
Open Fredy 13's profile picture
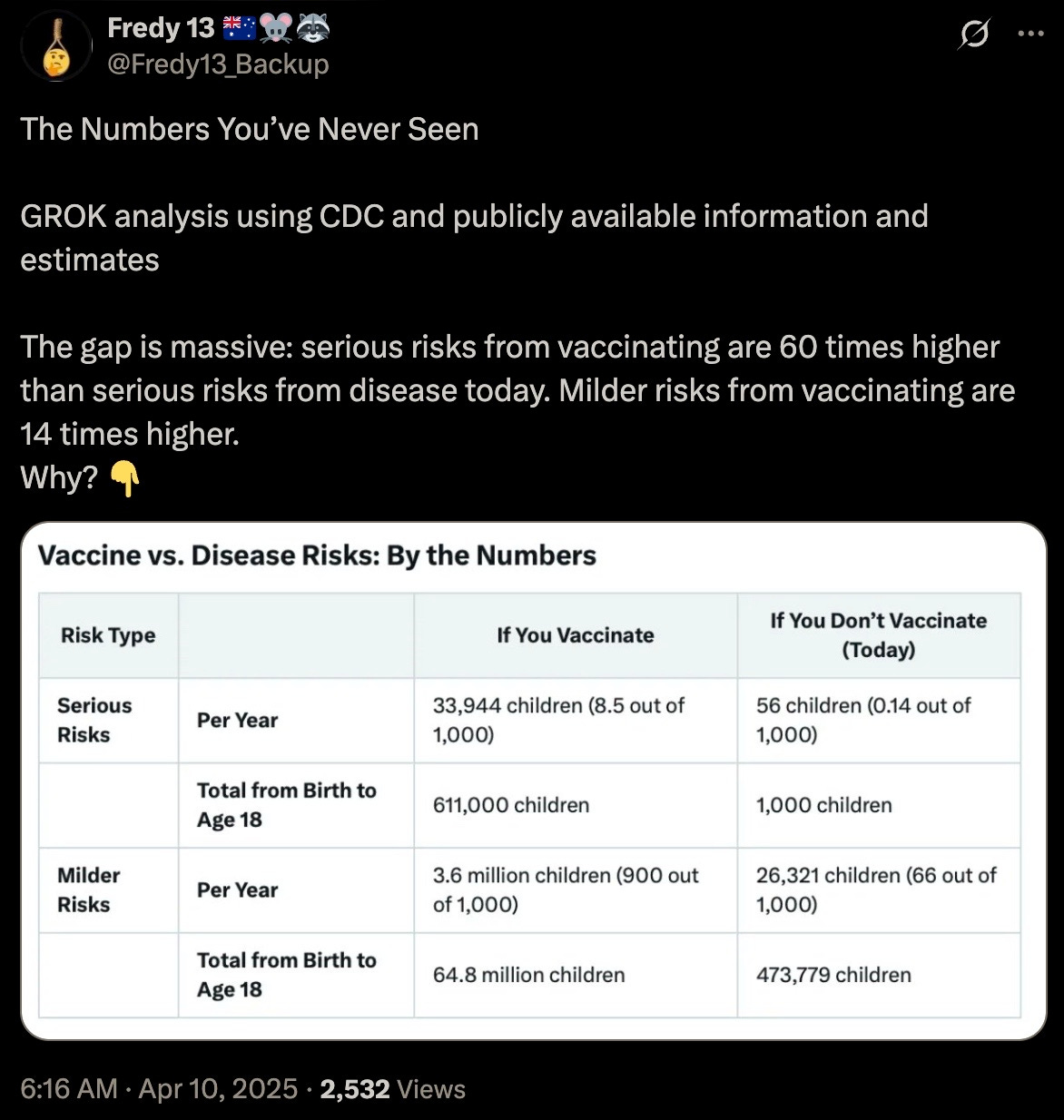pyautogui.click(x=55, y=47)
